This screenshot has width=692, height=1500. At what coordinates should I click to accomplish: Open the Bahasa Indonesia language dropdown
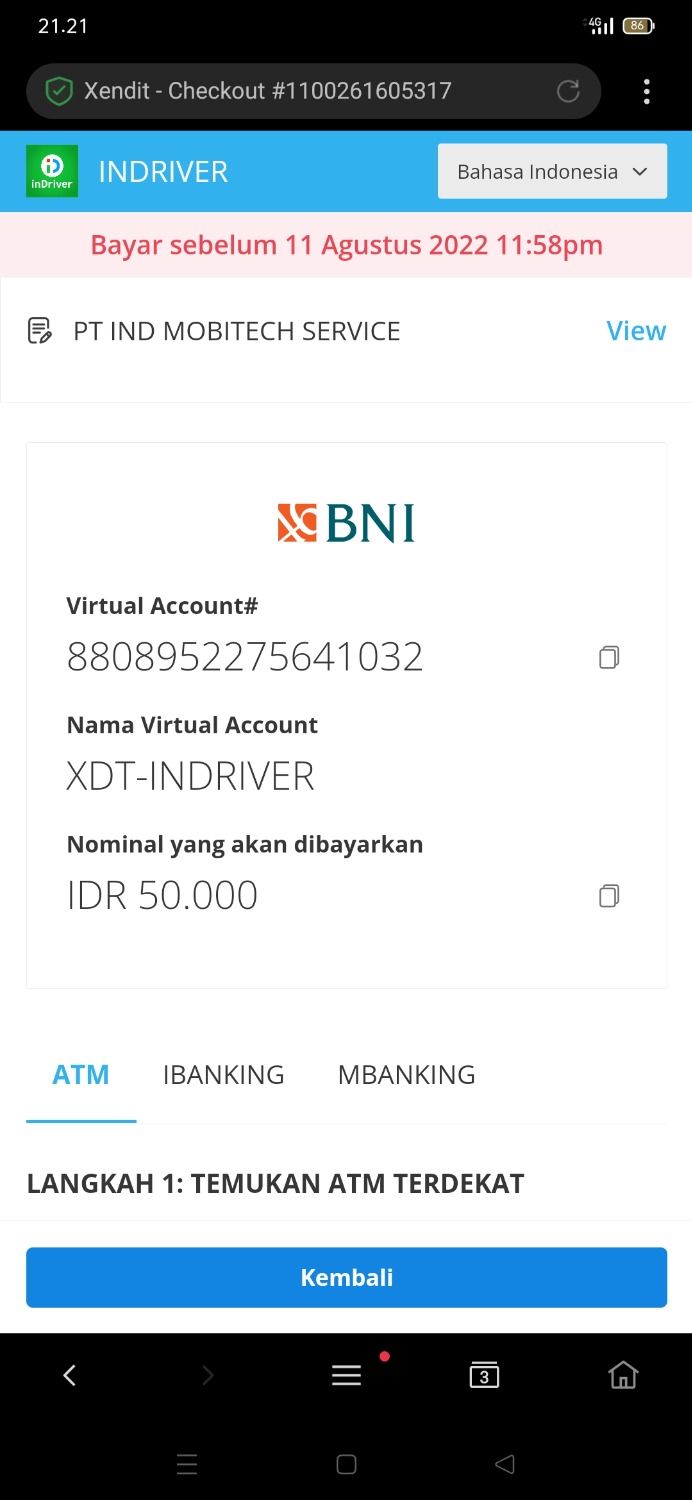point(552,172)
